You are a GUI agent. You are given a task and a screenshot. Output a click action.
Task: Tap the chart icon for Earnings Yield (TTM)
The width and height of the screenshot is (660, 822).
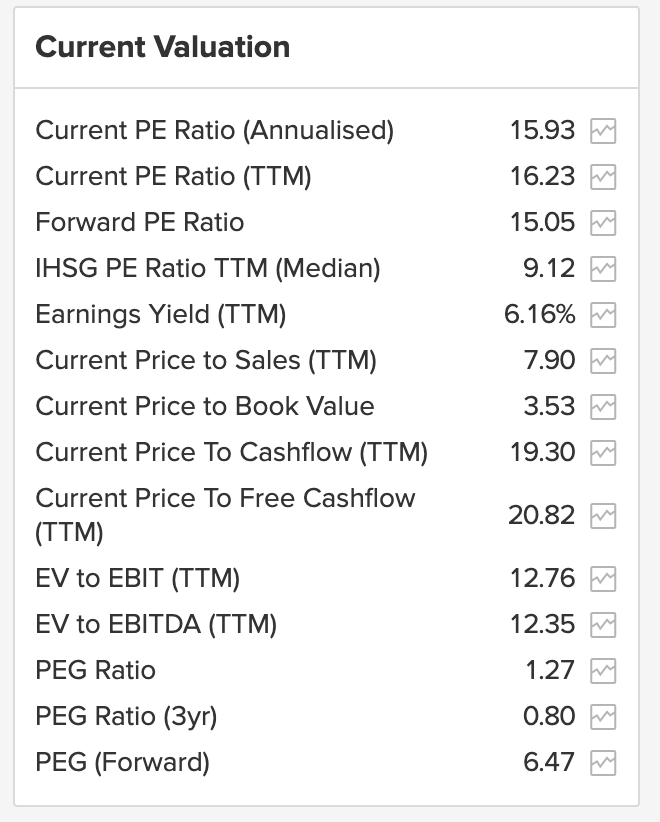[x=603, y=316]
